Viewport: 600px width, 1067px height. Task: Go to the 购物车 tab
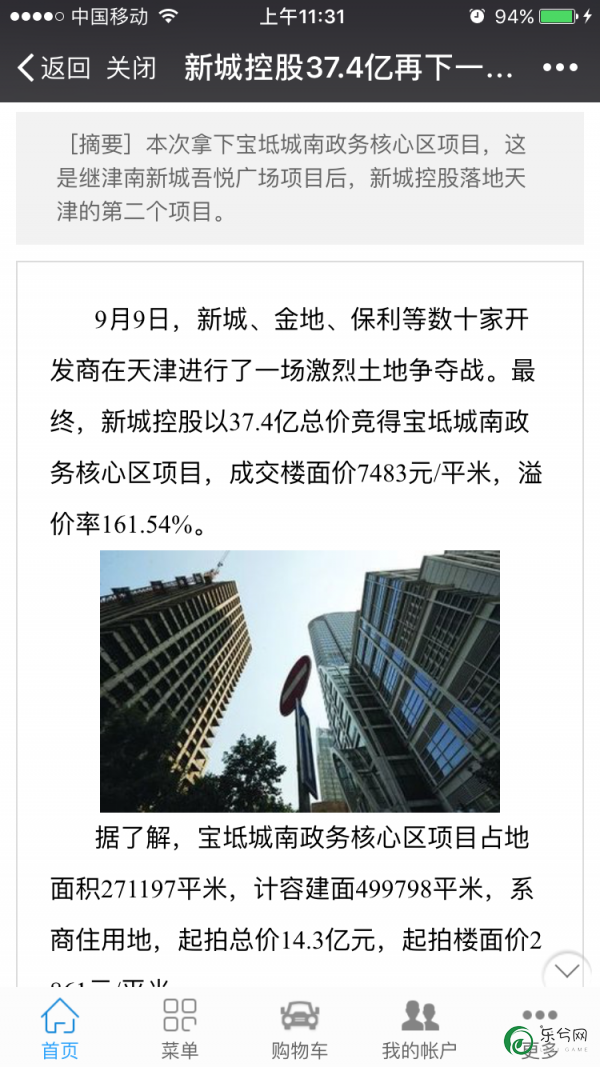click(x=300, y=1028)
